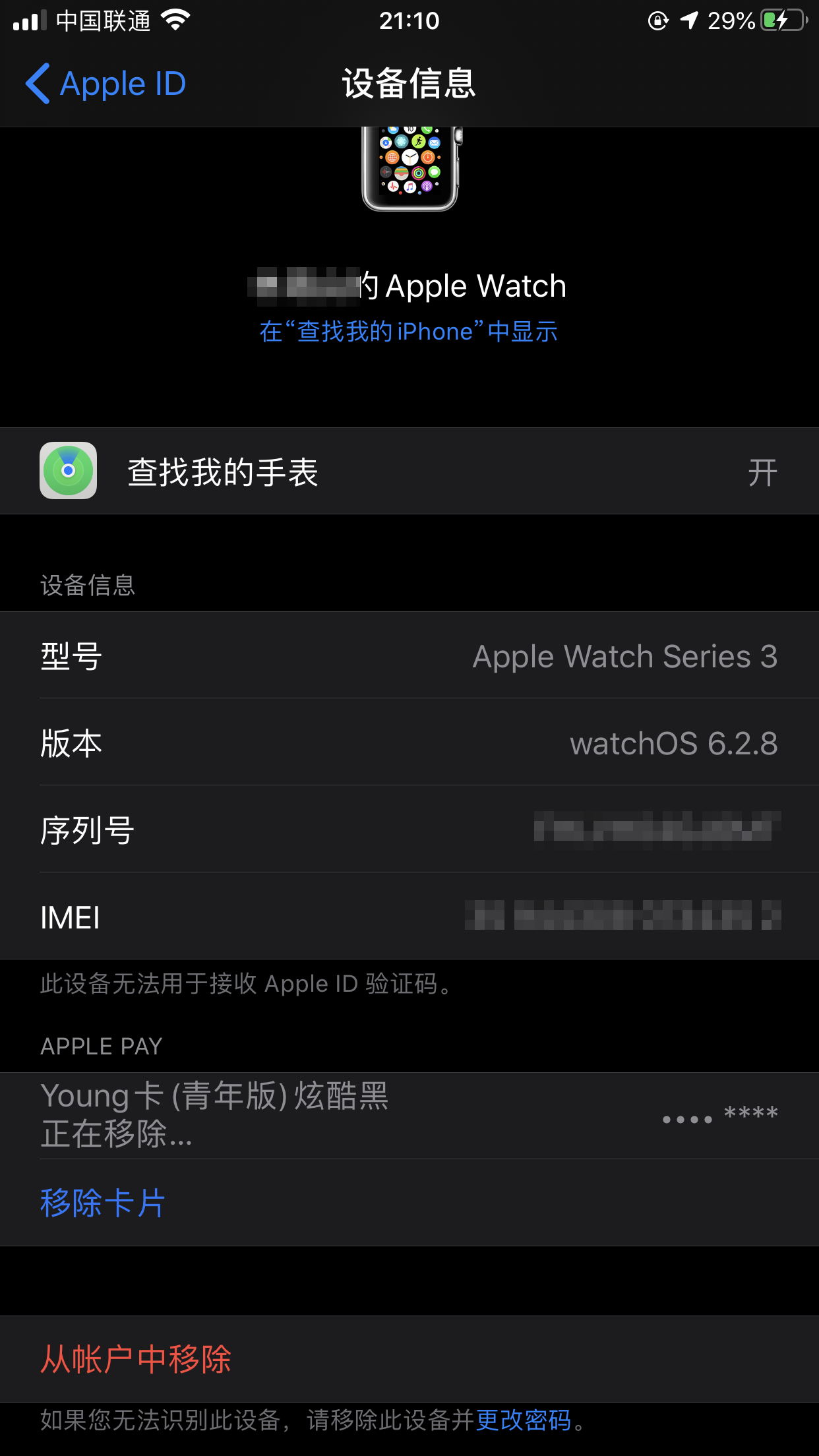
Task: Open the "在查找我的iPhone中显示" link
Action: (x=409, y=331)
